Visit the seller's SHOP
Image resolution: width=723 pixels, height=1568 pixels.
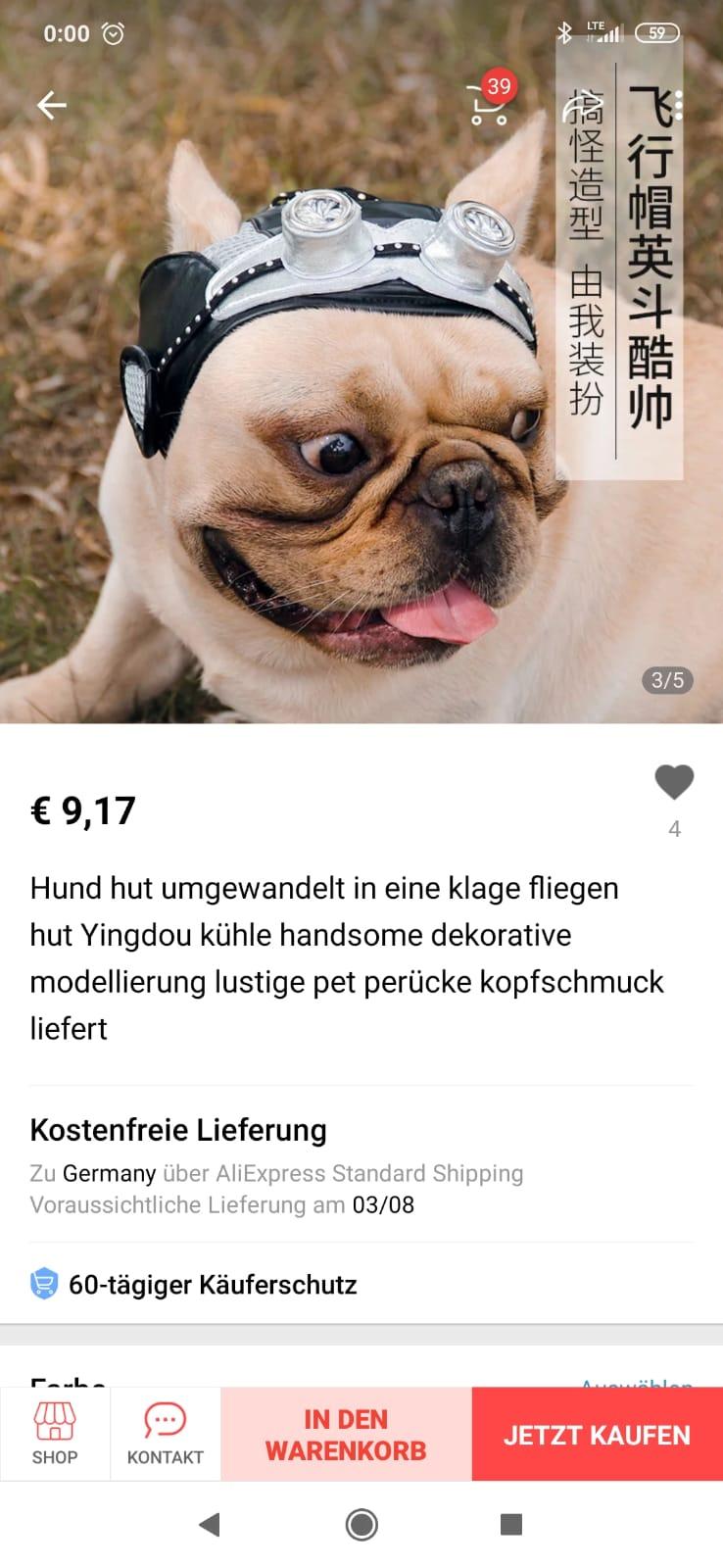[x=55, y=1434]
